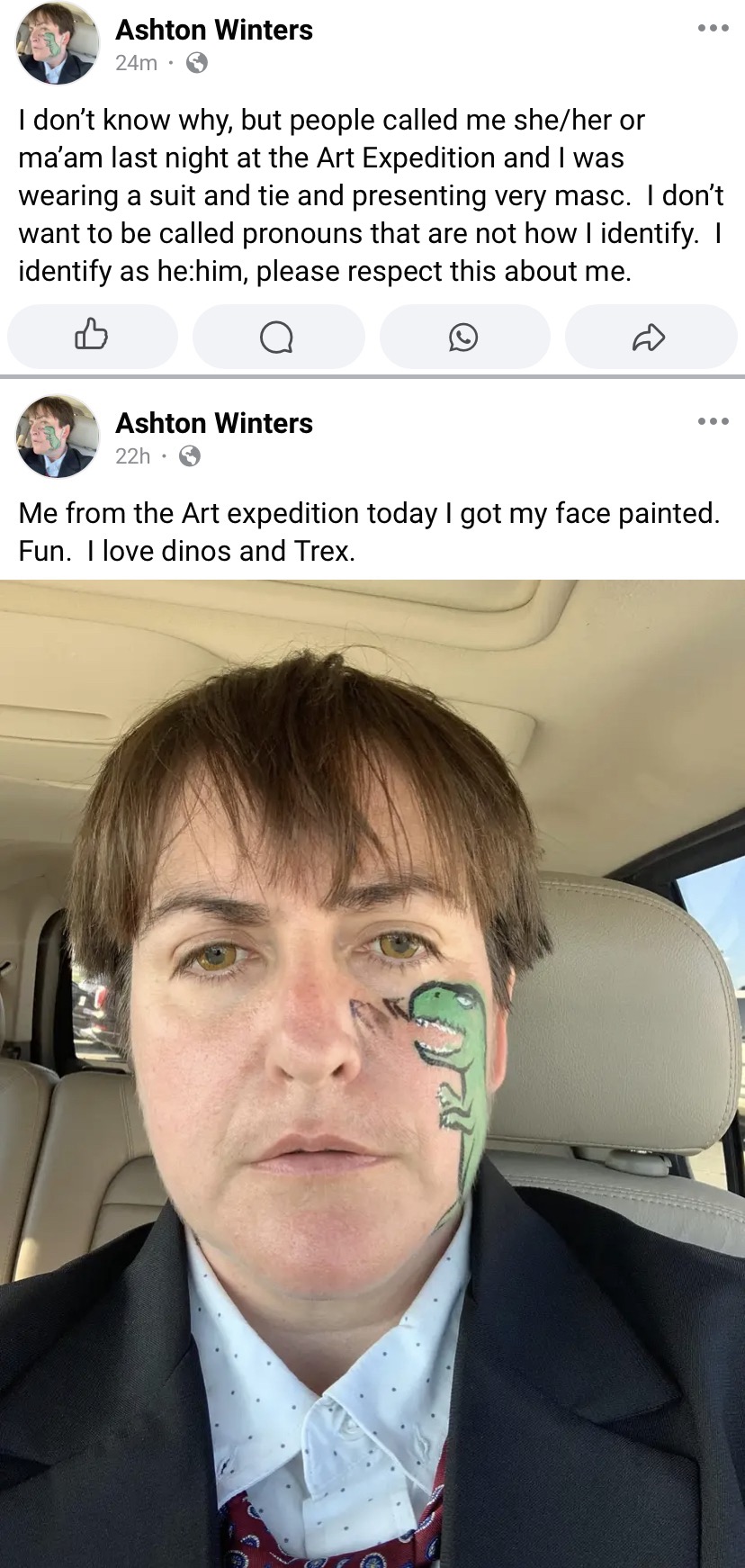
Task: View the face-painted selfie photo full screen
Action: (372, 1074)
